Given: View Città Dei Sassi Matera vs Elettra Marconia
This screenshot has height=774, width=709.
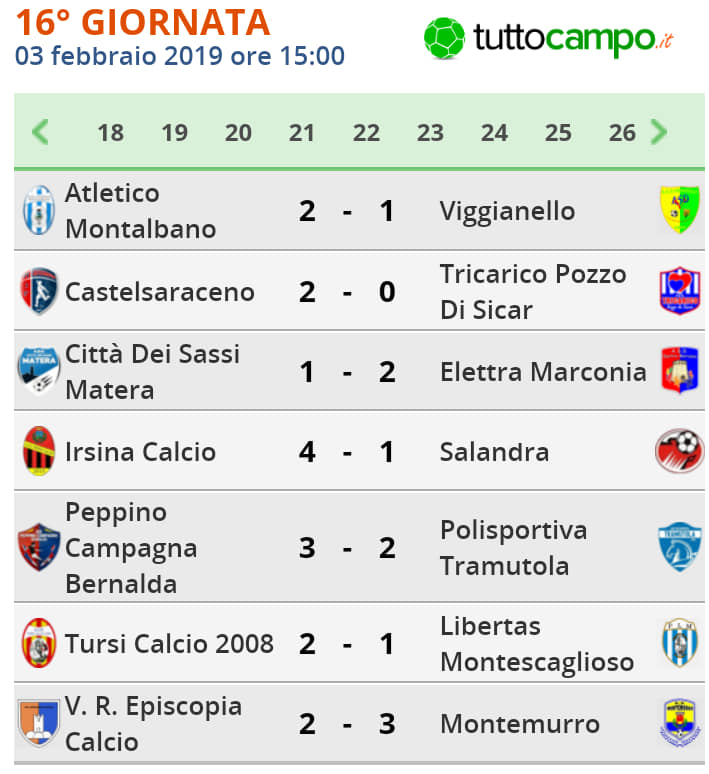Looking at the screenshot, I should point(346,372).
